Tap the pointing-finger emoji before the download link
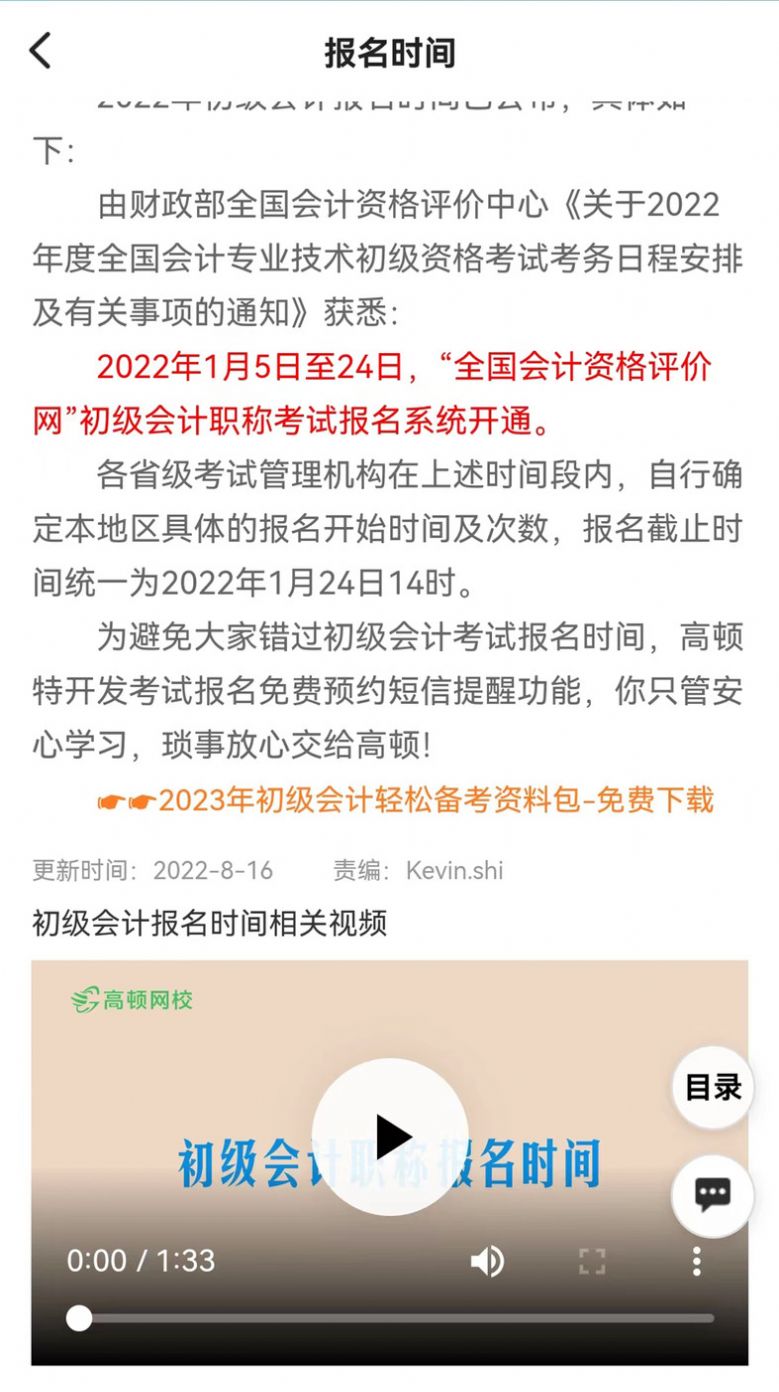The width and height of the screenshot is (779, 1392). pyautogui.click(x=126, y=800)
